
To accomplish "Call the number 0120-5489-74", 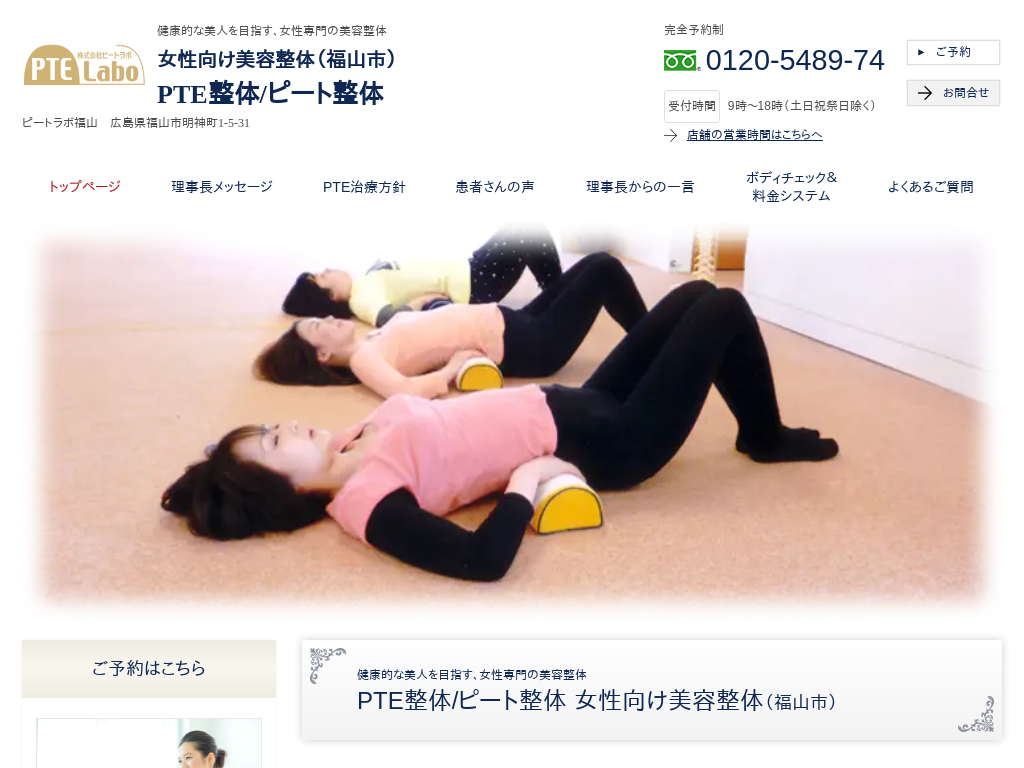I will coord(794,61).
